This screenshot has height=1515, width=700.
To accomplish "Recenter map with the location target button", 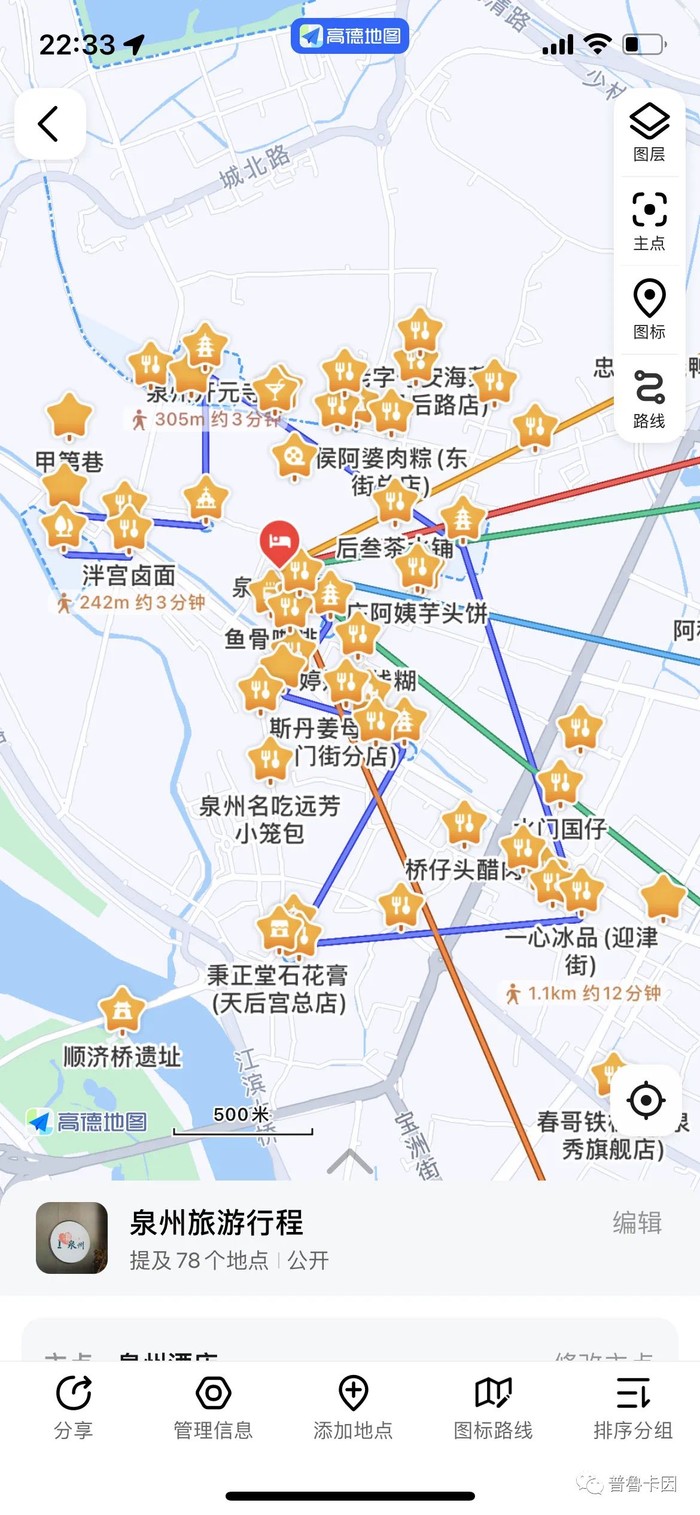I will tap(646, 1101).
